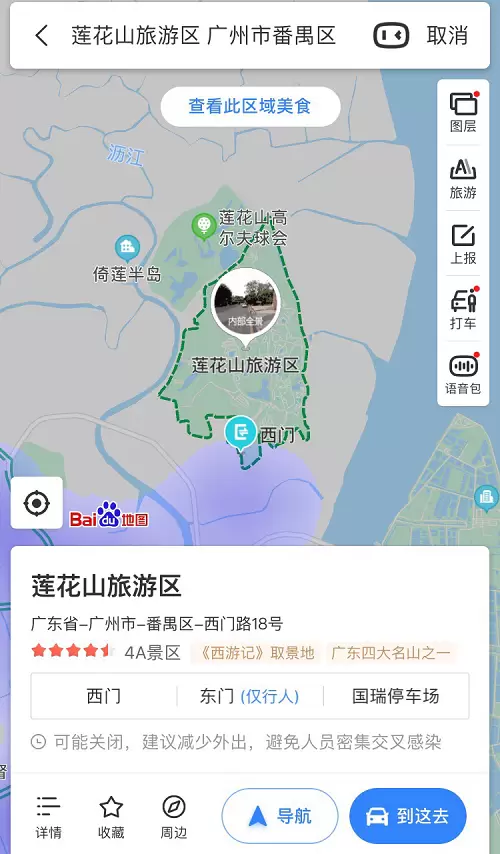Cancel the search with 取消
Image resolution: width=500 pixels, height=854 pixels.
click(447, 35)
